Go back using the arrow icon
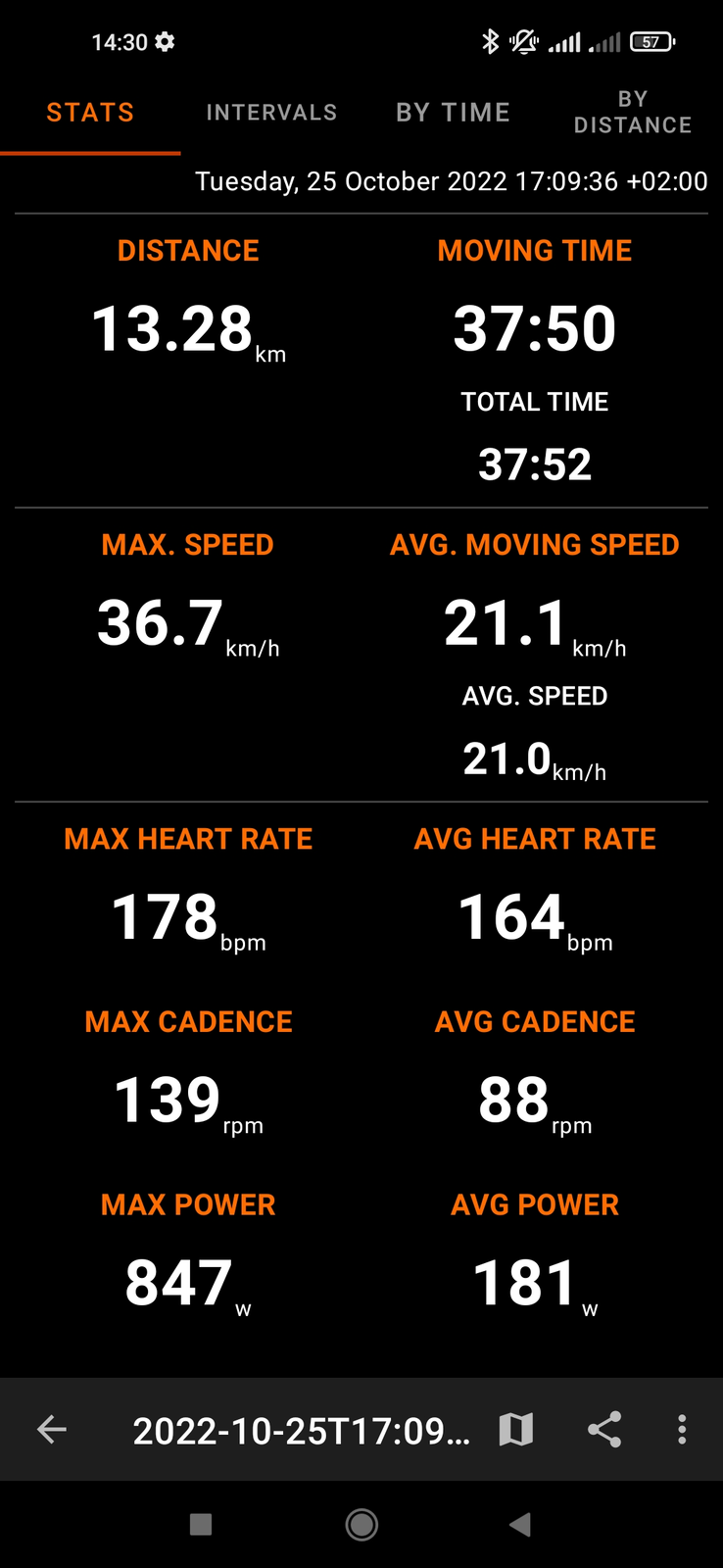This screenshot has width=723, height=1568. click(52, 1430)
